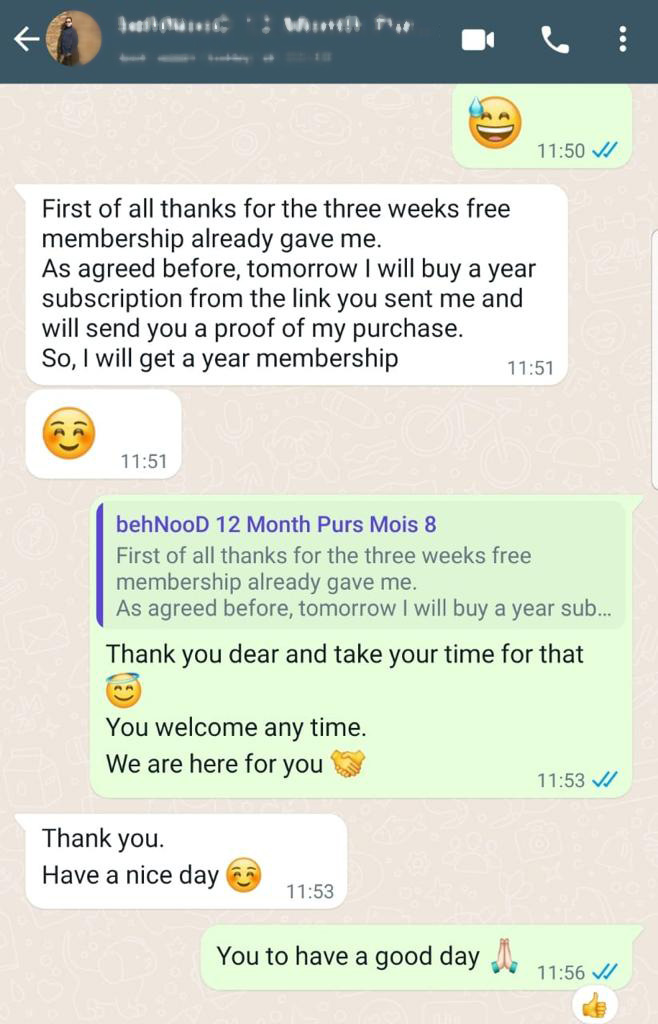This screenshot has height=1024, width=658.
Task: Open the overflow menu
Action: click(622, 40)
